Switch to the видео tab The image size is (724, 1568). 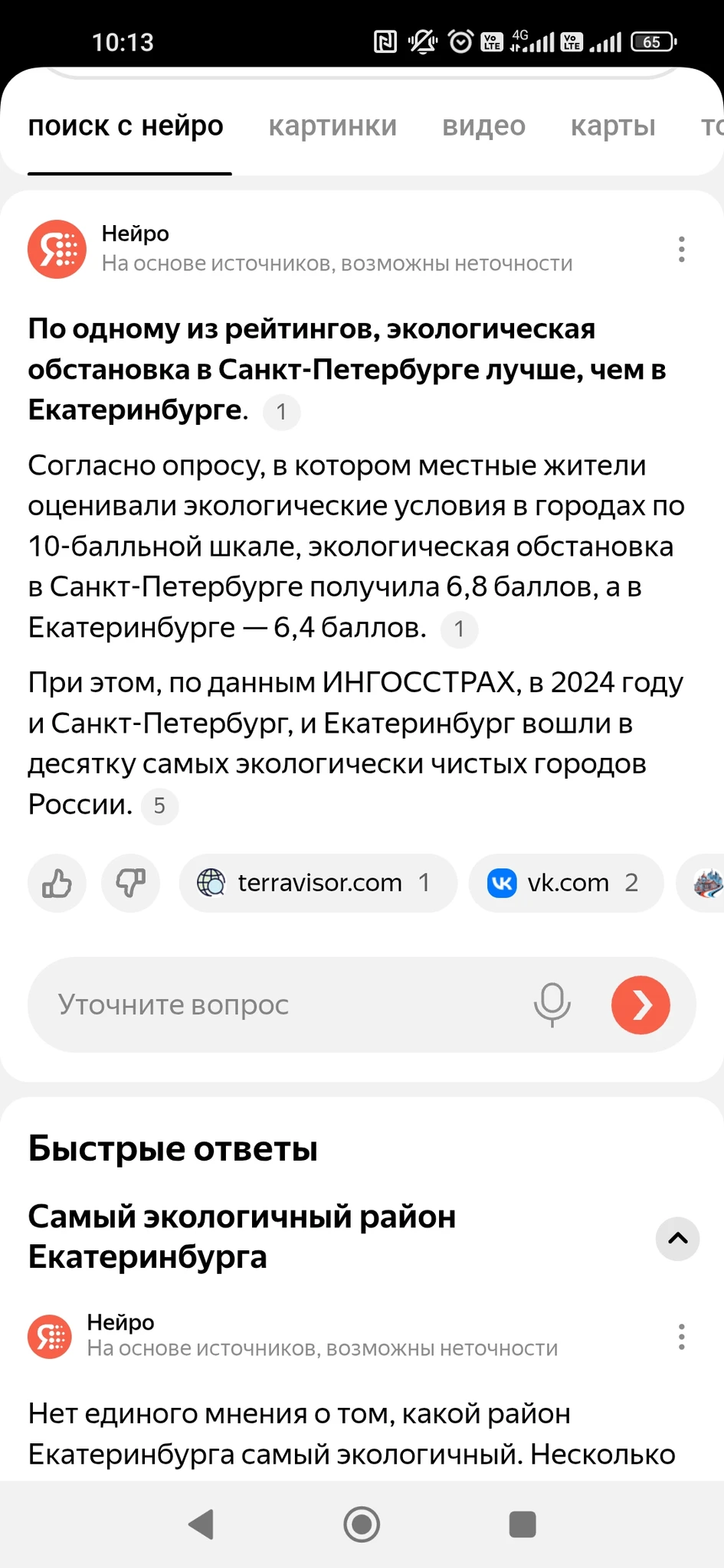click(483, 126)
